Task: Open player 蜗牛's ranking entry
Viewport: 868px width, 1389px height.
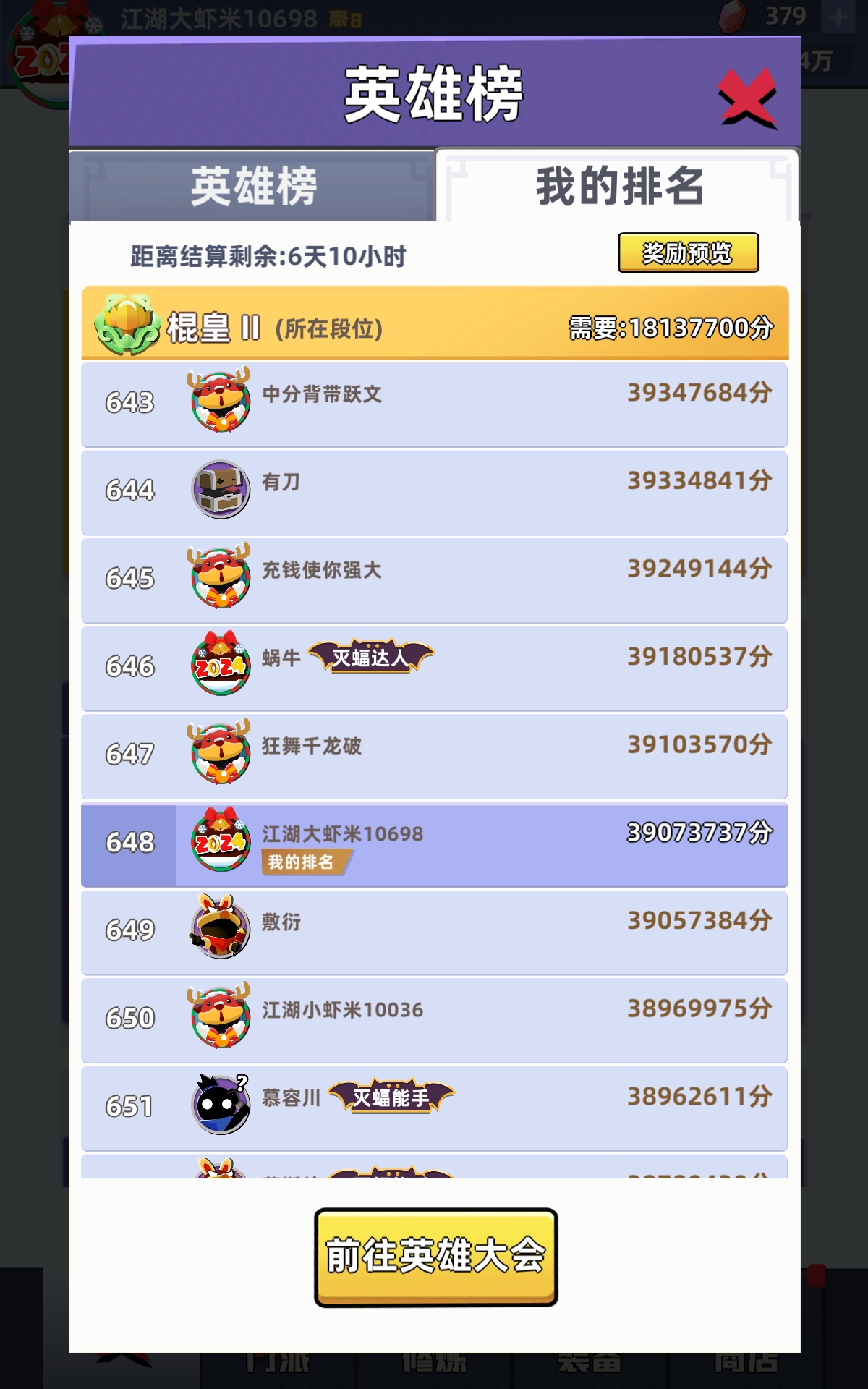Action: 434,668
